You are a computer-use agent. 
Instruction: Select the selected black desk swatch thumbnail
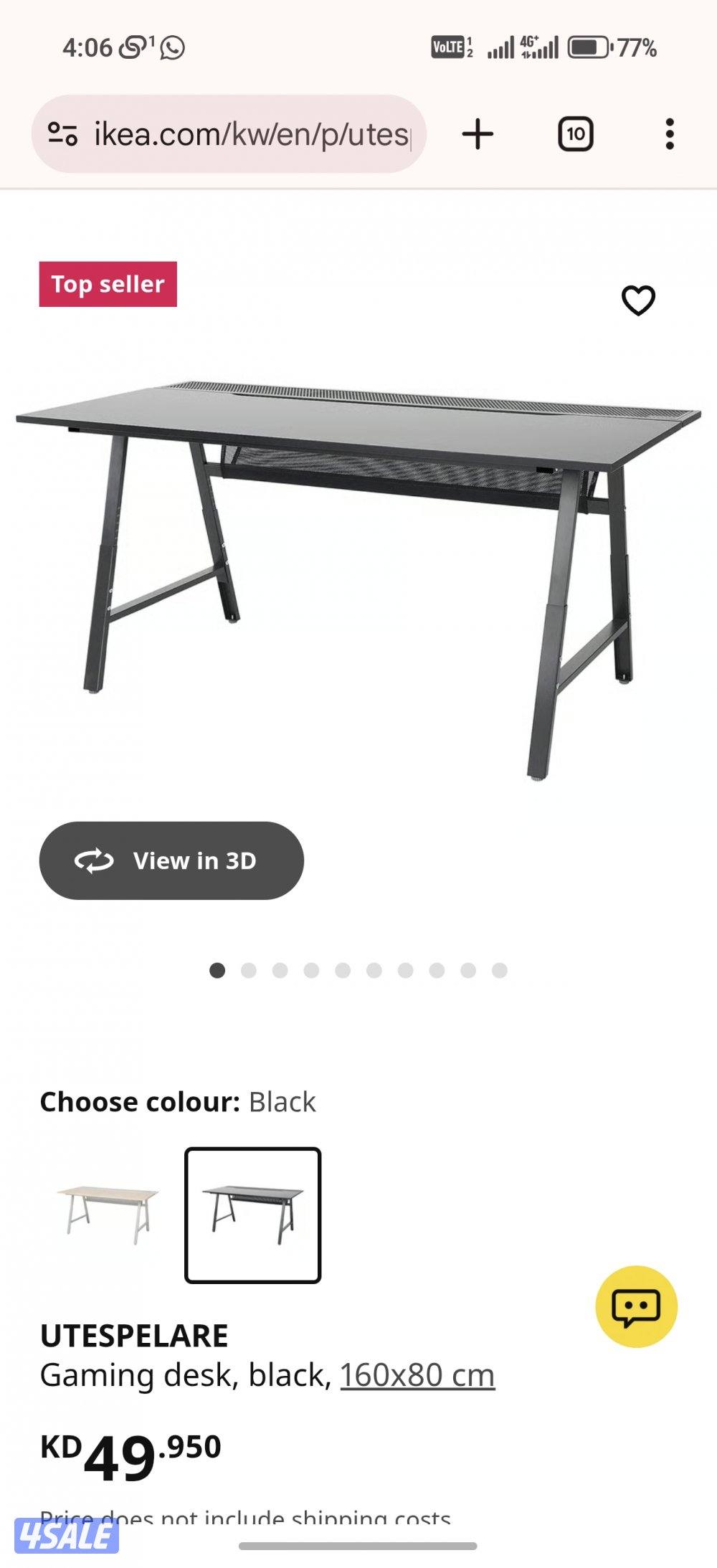252,1215
